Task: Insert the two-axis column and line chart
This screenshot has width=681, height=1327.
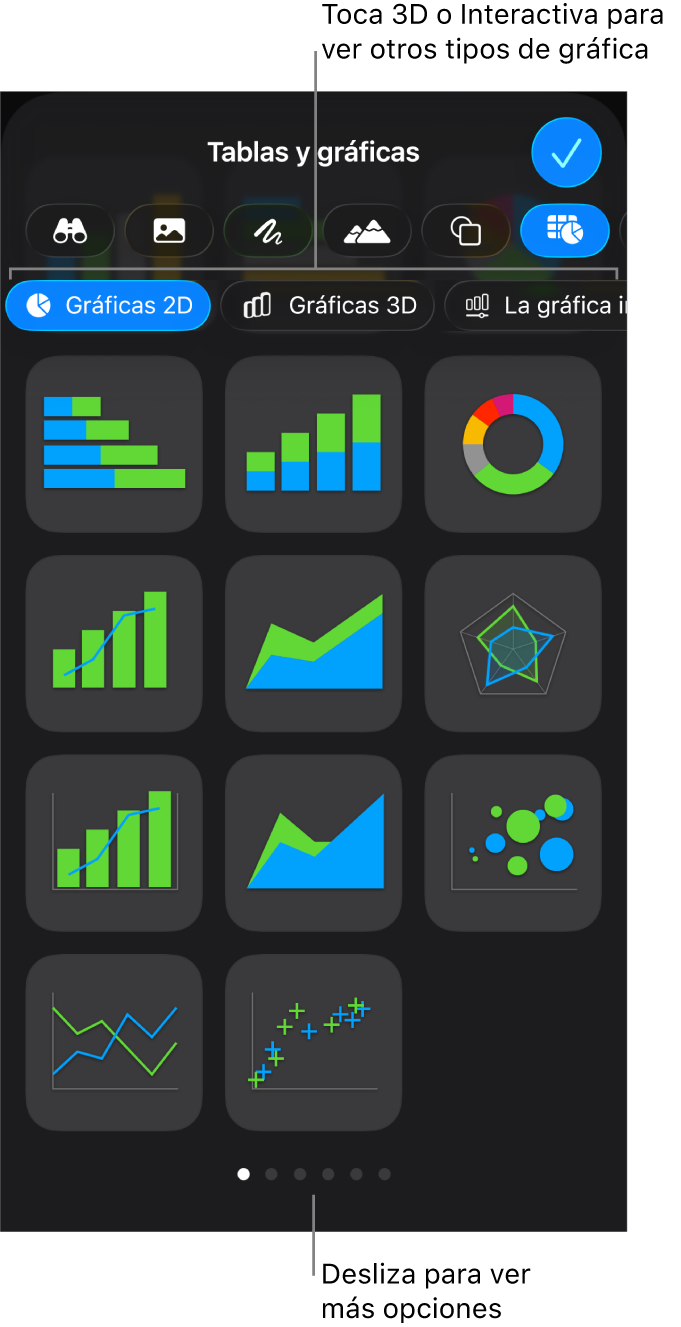Action: 114,843
